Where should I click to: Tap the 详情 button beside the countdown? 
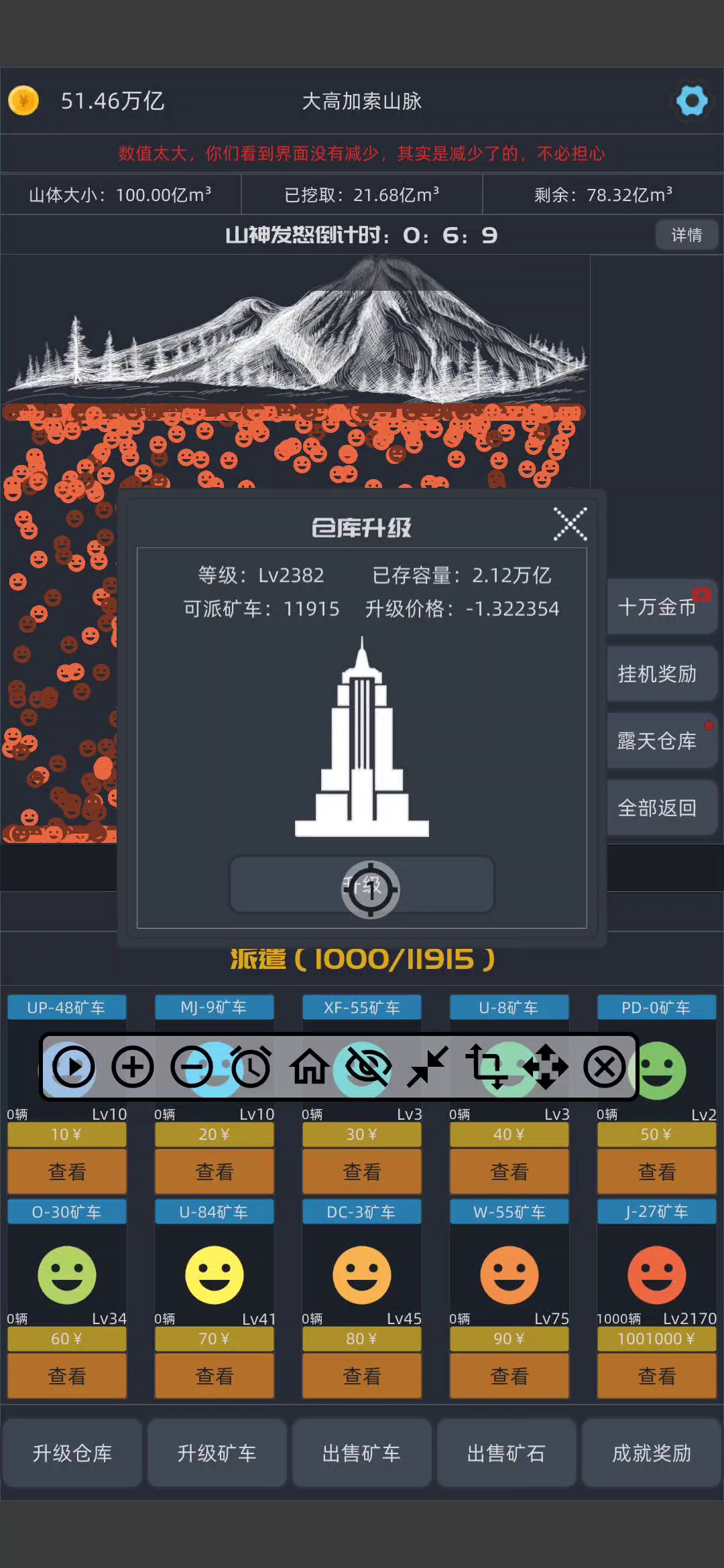(x=686, y=235)
